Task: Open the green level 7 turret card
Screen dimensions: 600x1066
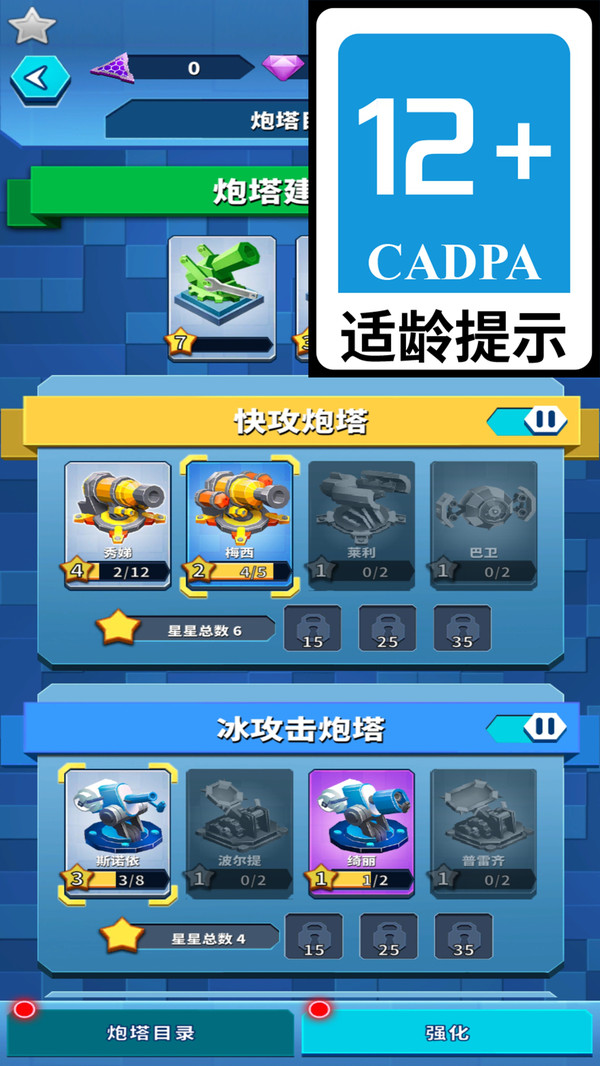Action: (x=222, y=295)
